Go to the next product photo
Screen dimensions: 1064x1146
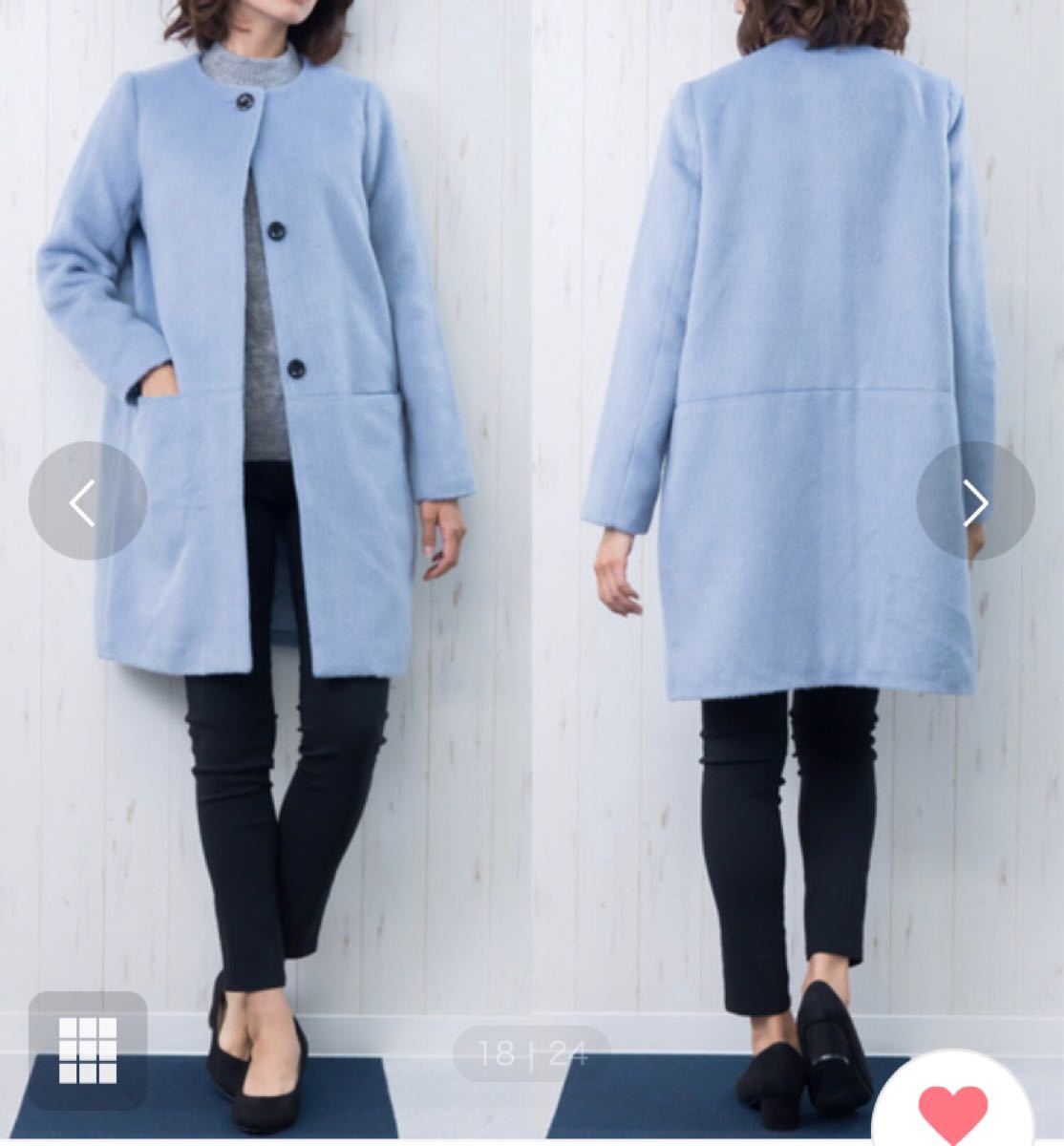(975, 500)
